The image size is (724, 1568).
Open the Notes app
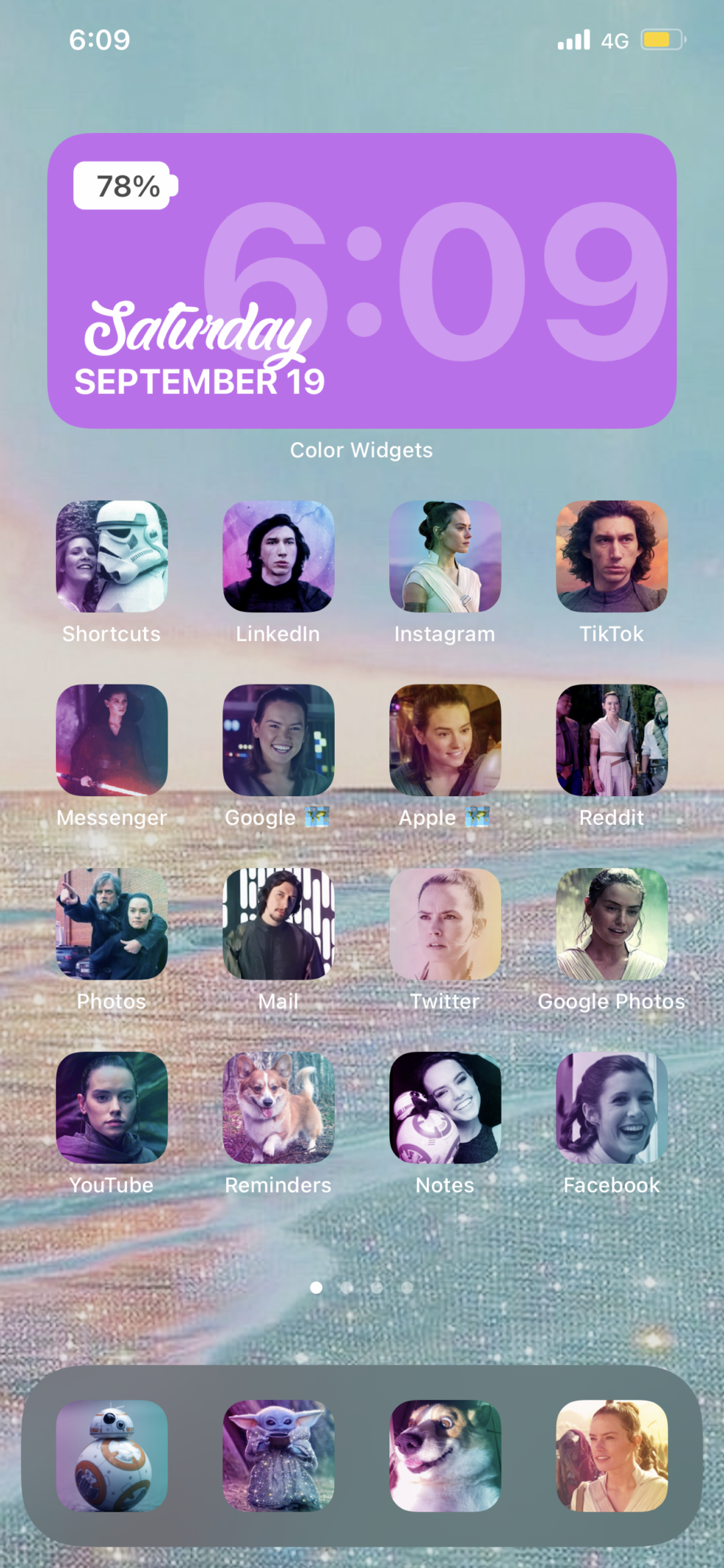[445, 1107]
